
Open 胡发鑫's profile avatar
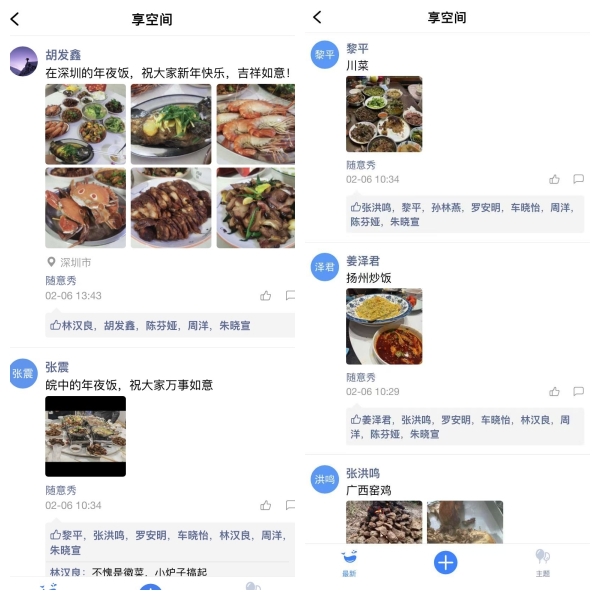[x=23, y=60]
